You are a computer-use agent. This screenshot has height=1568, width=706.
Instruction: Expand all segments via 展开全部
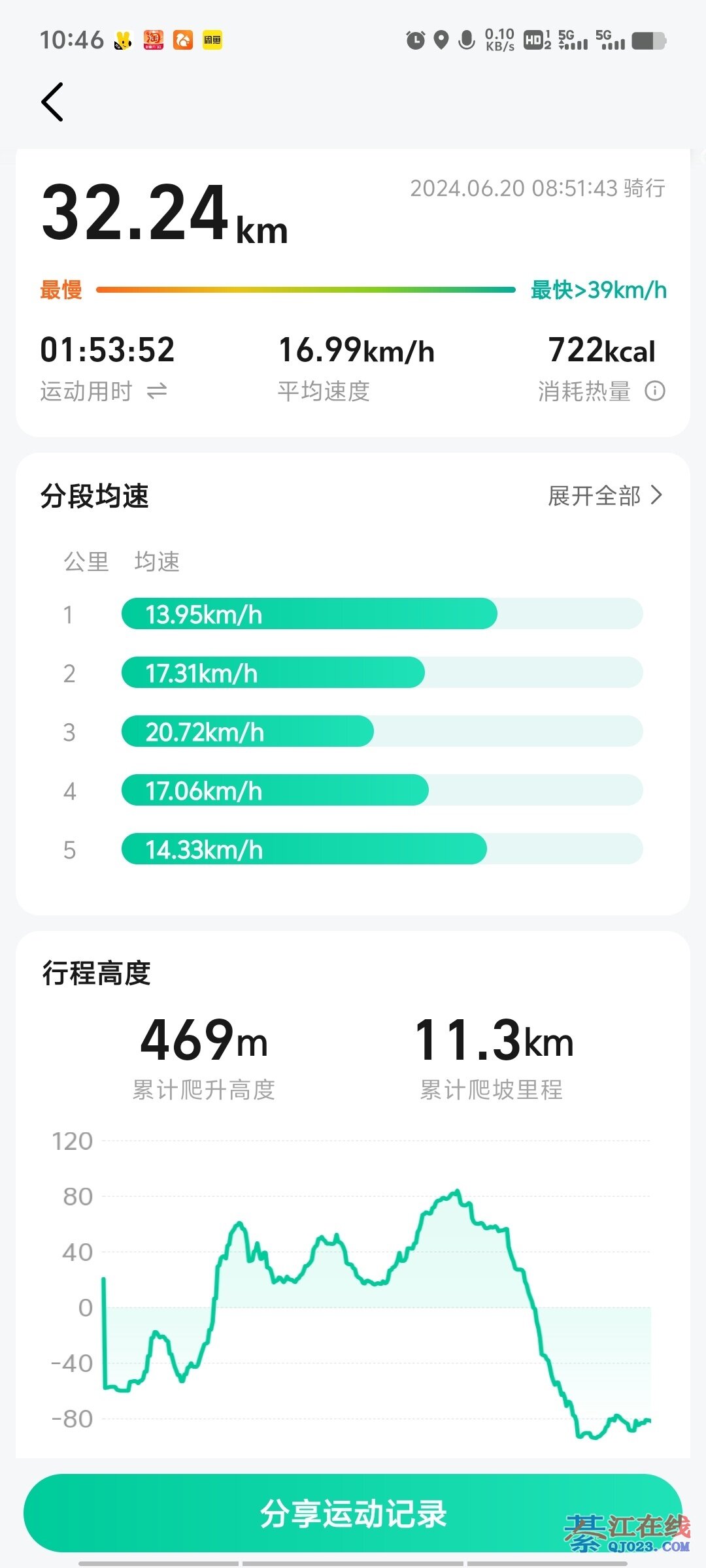605,496
